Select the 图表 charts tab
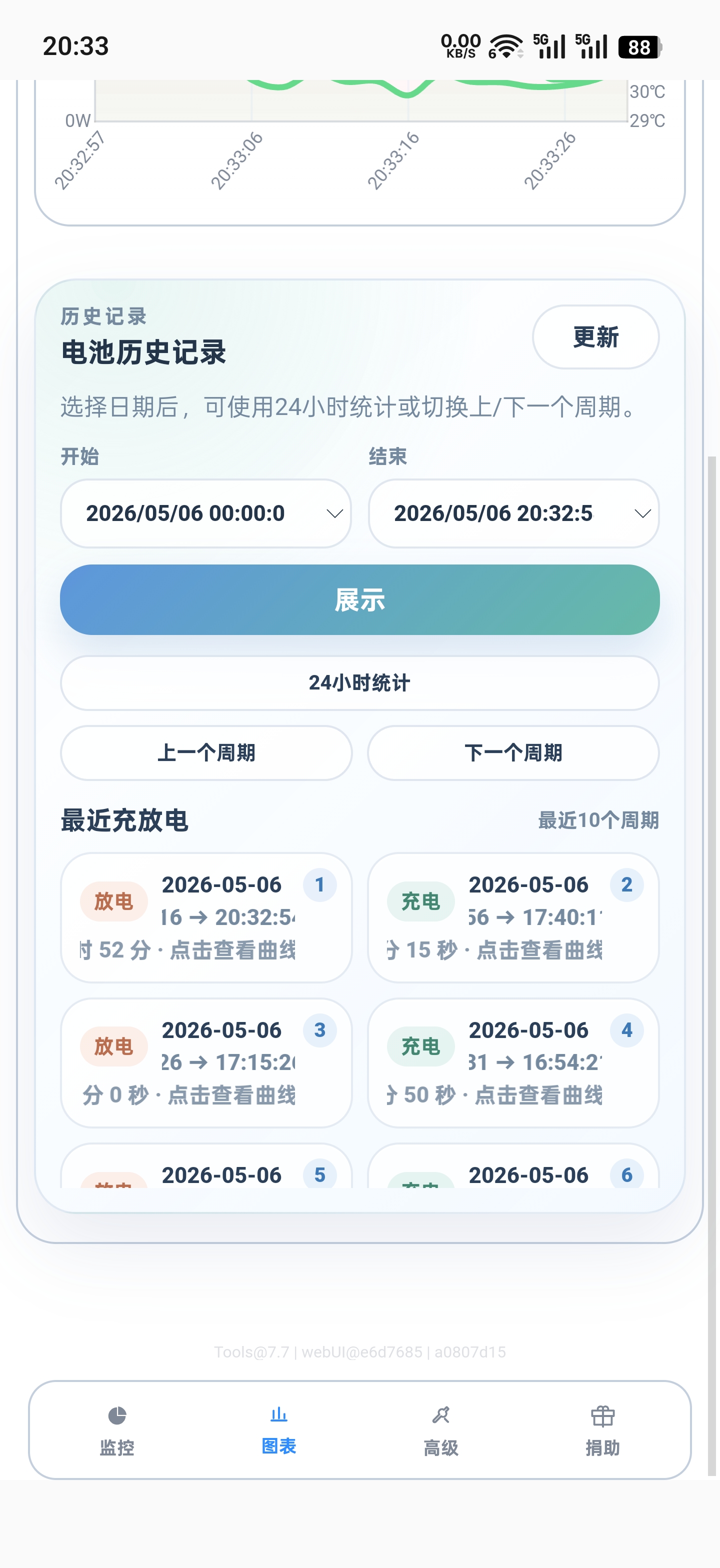 point(278,1430)
